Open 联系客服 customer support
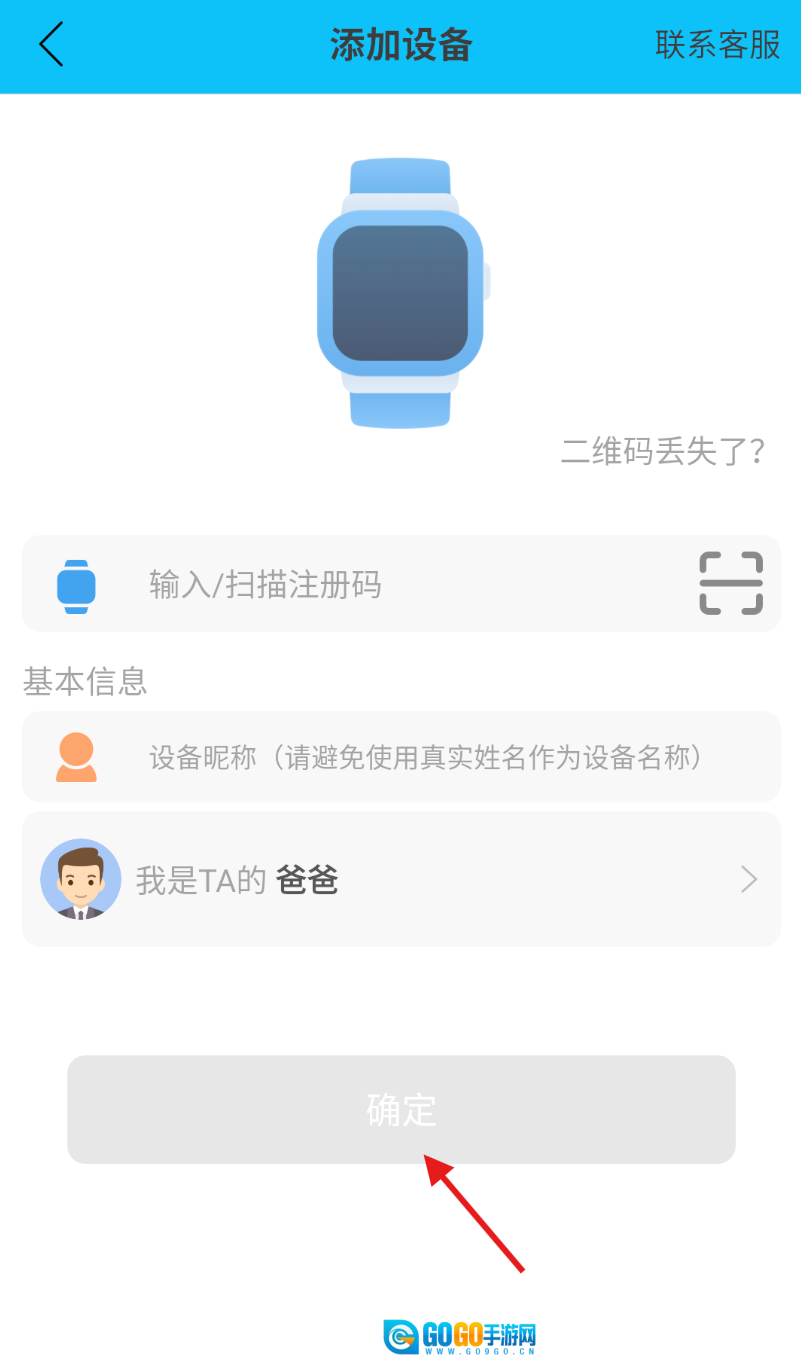The image size is (801, 1365). click(717, 45)
